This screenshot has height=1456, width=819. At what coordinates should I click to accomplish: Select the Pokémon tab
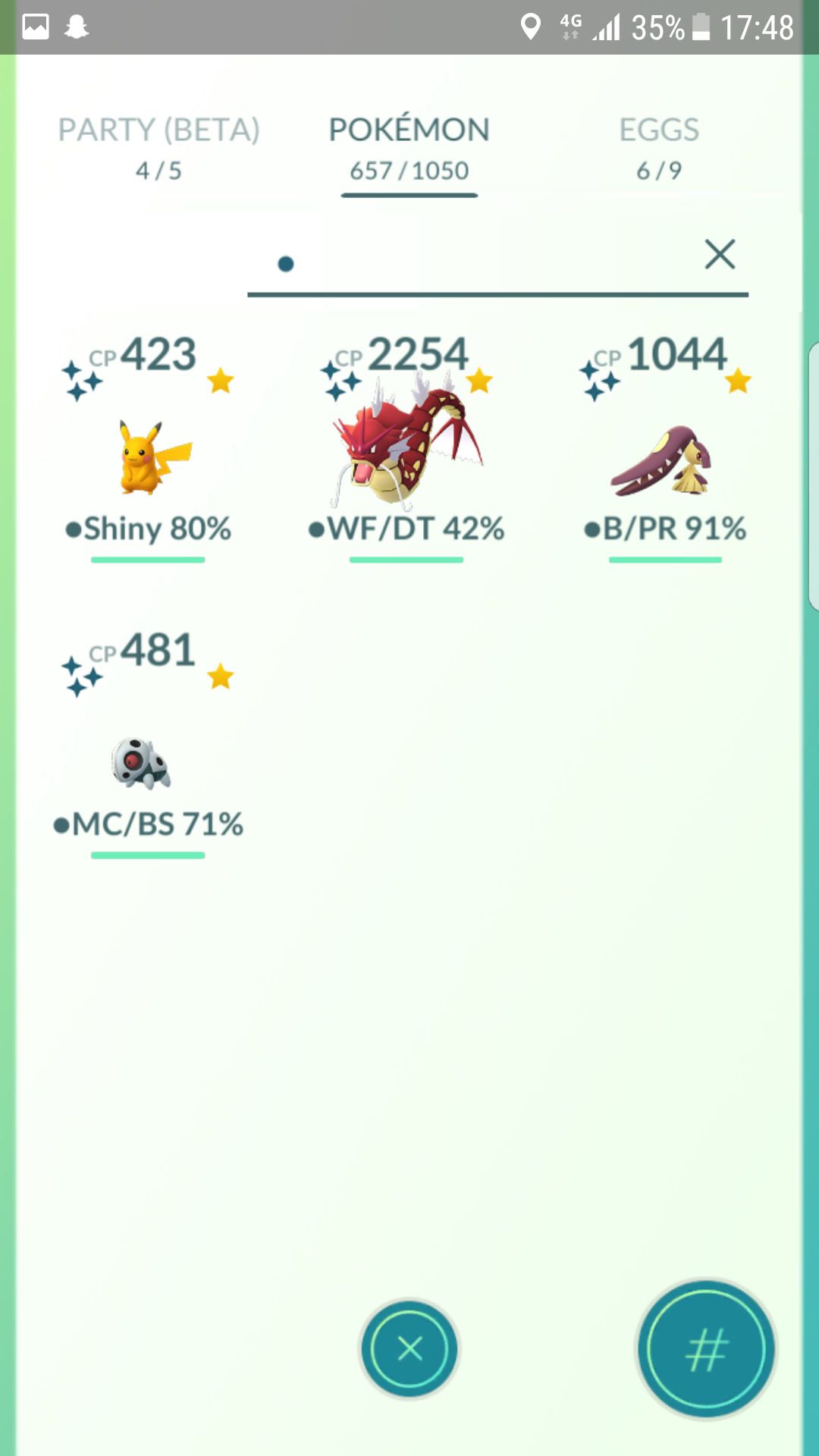click(x=409, y=149)
